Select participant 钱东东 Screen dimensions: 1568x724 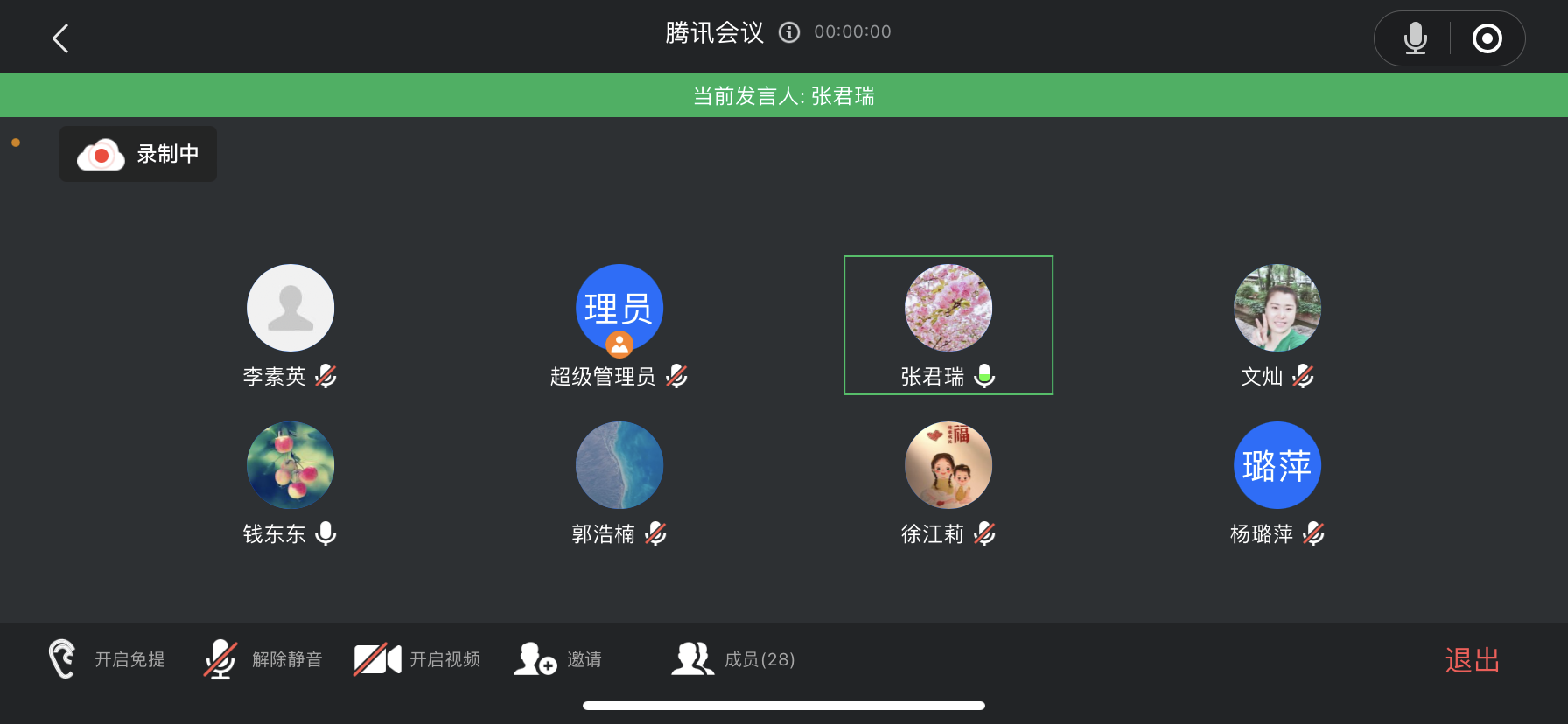(290, 466)
